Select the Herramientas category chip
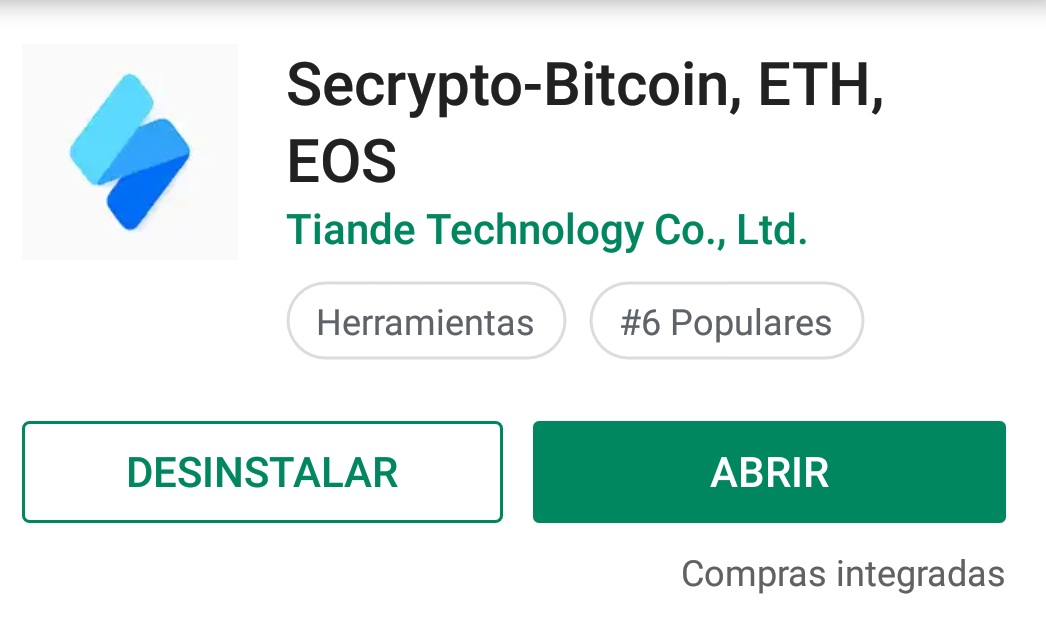 pyautogui.click(x=426, y=321)
